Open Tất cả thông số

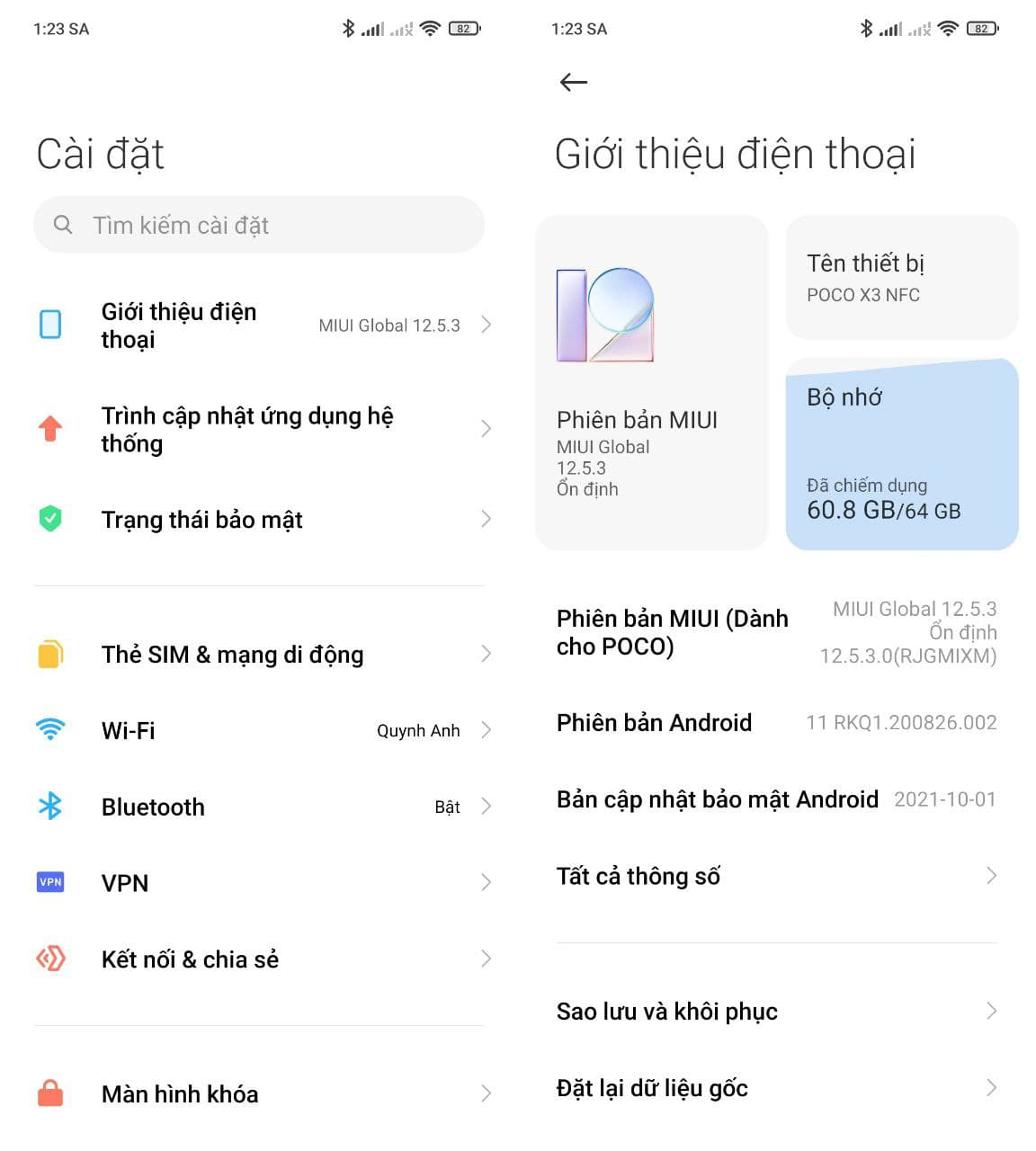tap(776, 876)
